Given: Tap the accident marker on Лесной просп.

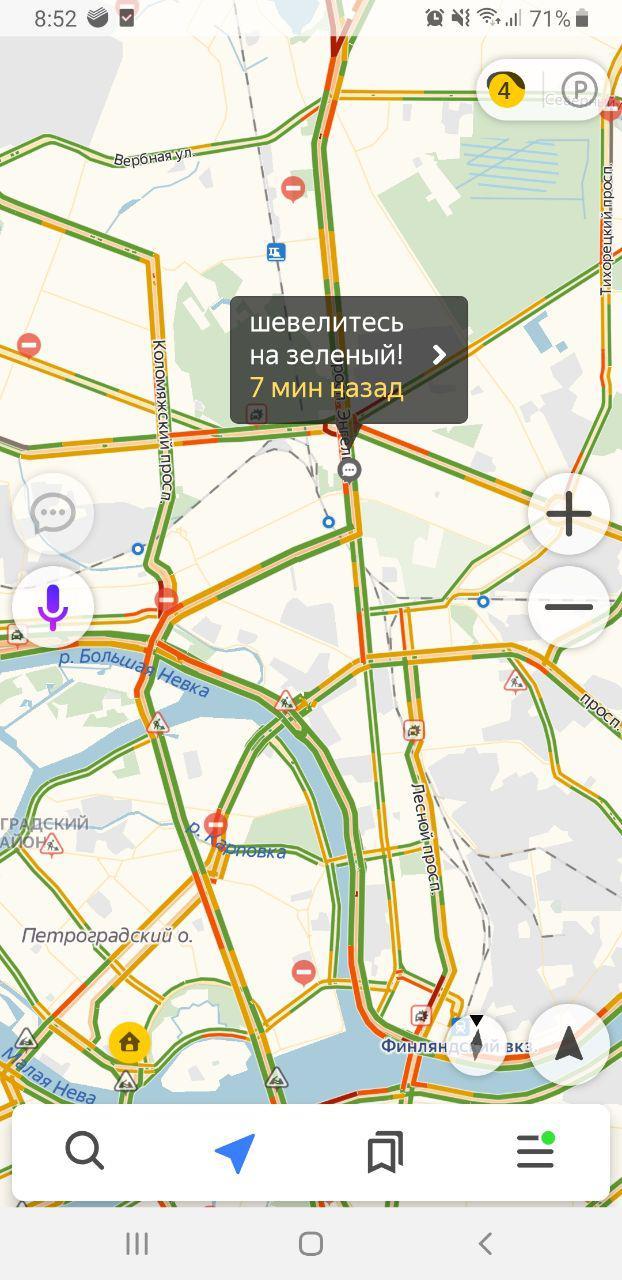Looking at the screenshot, I should pyautogui.click(x=414, y=731).
